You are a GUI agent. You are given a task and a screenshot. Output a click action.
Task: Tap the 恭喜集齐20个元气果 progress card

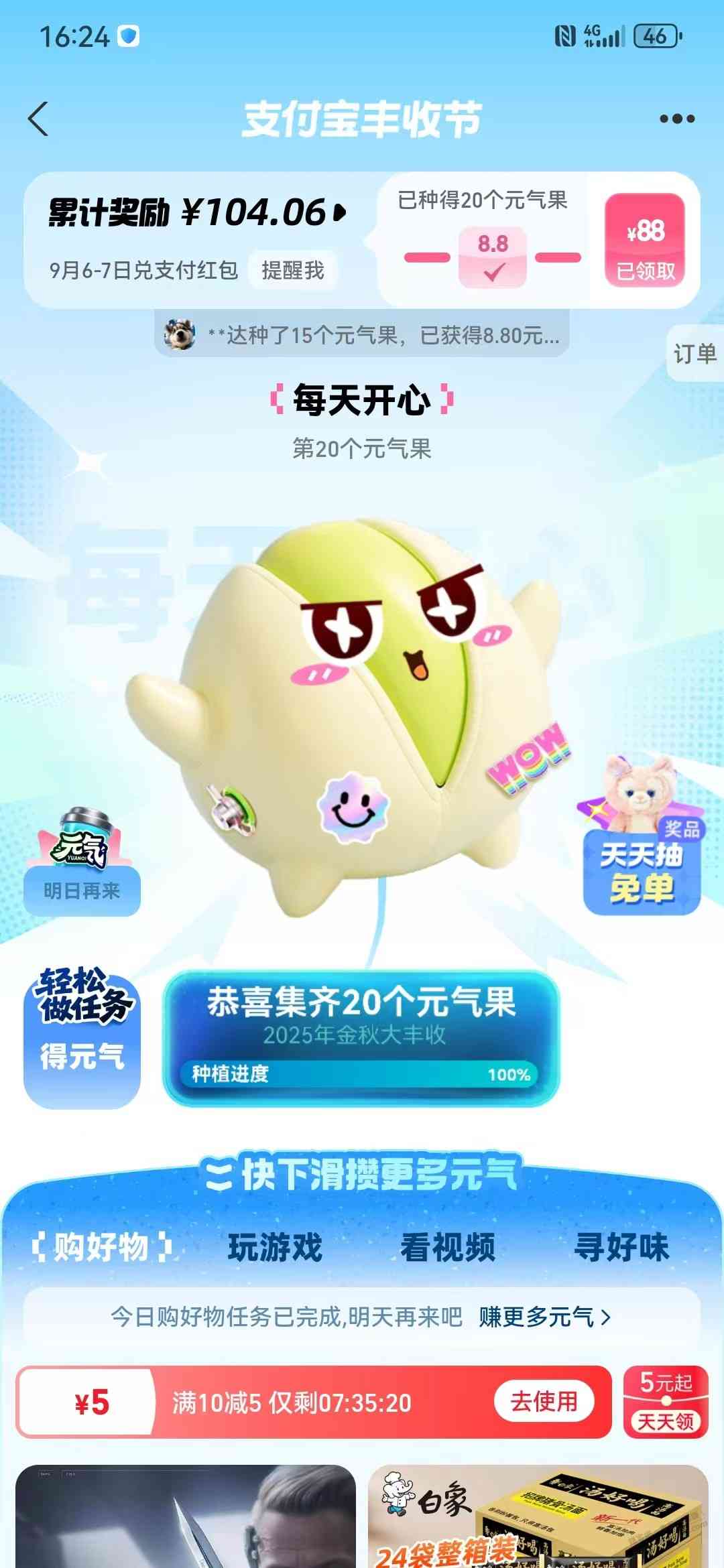tap(361, 1037)
